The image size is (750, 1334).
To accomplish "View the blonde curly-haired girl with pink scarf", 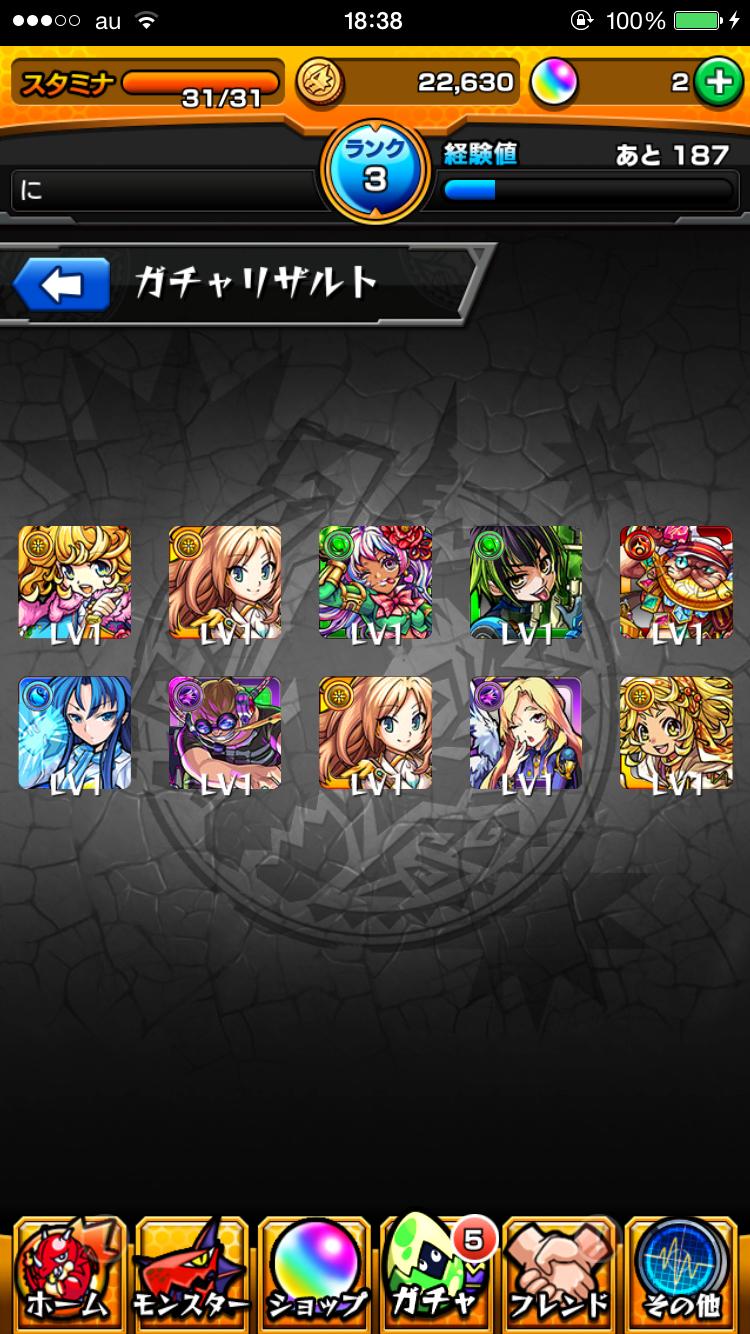I will point(75,582).
